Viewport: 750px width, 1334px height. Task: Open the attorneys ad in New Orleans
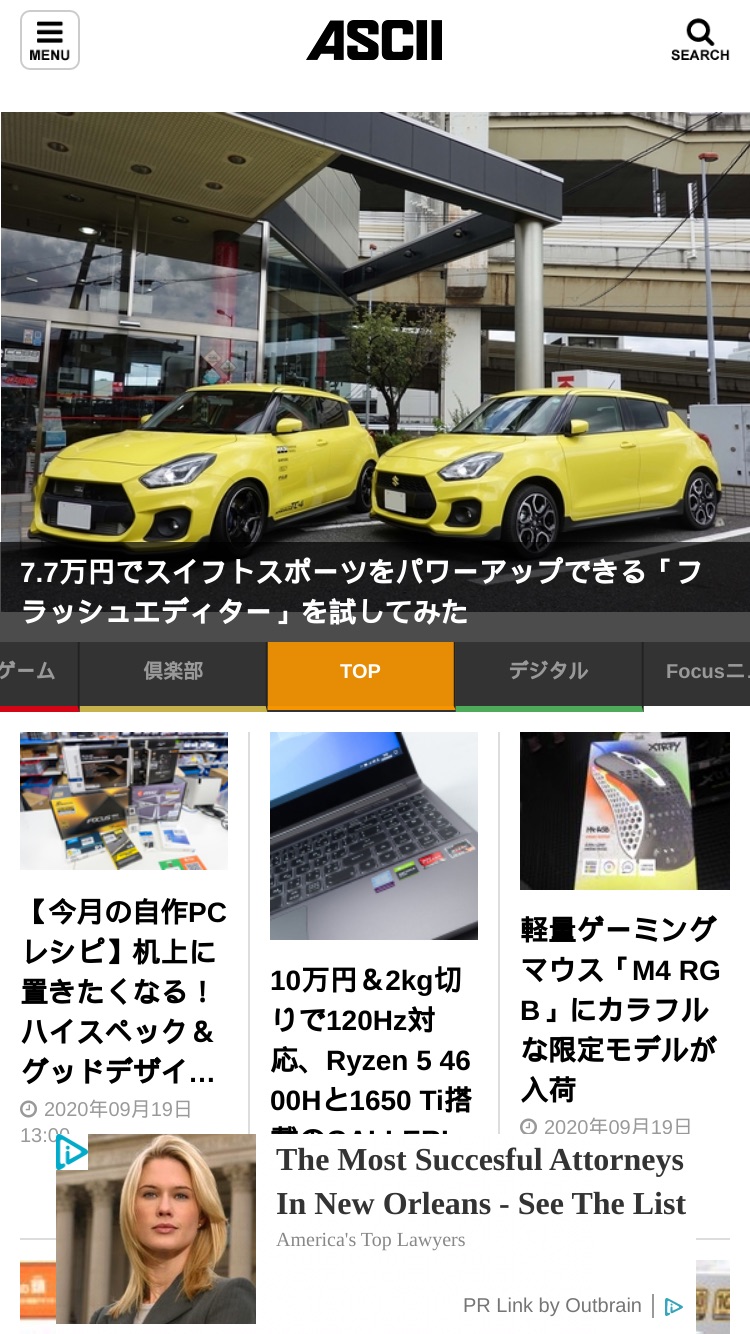click(x=480, y=1181)
